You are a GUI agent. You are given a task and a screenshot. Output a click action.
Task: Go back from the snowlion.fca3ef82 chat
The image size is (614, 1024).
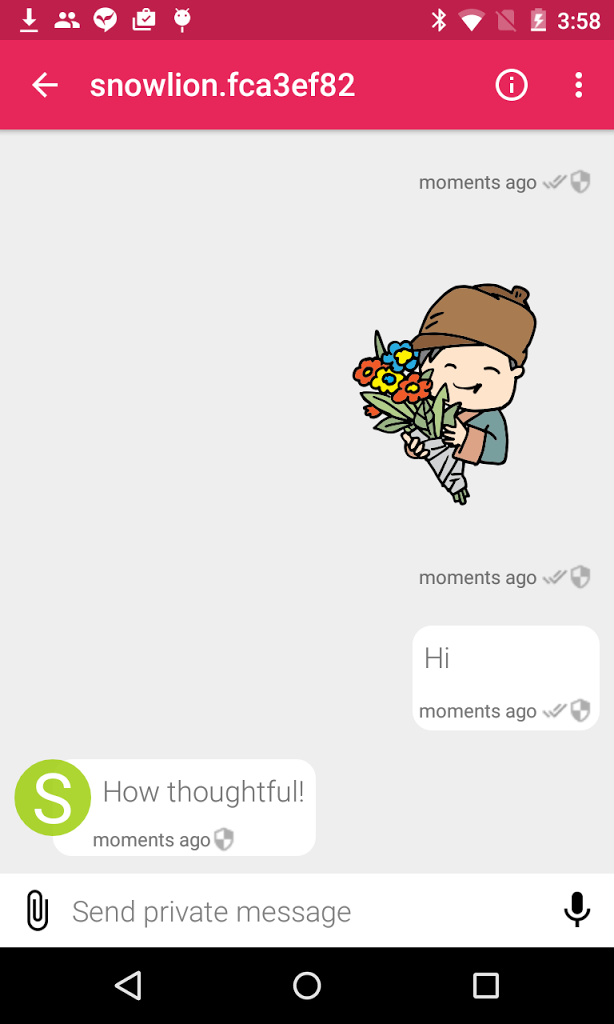point(45,85)
